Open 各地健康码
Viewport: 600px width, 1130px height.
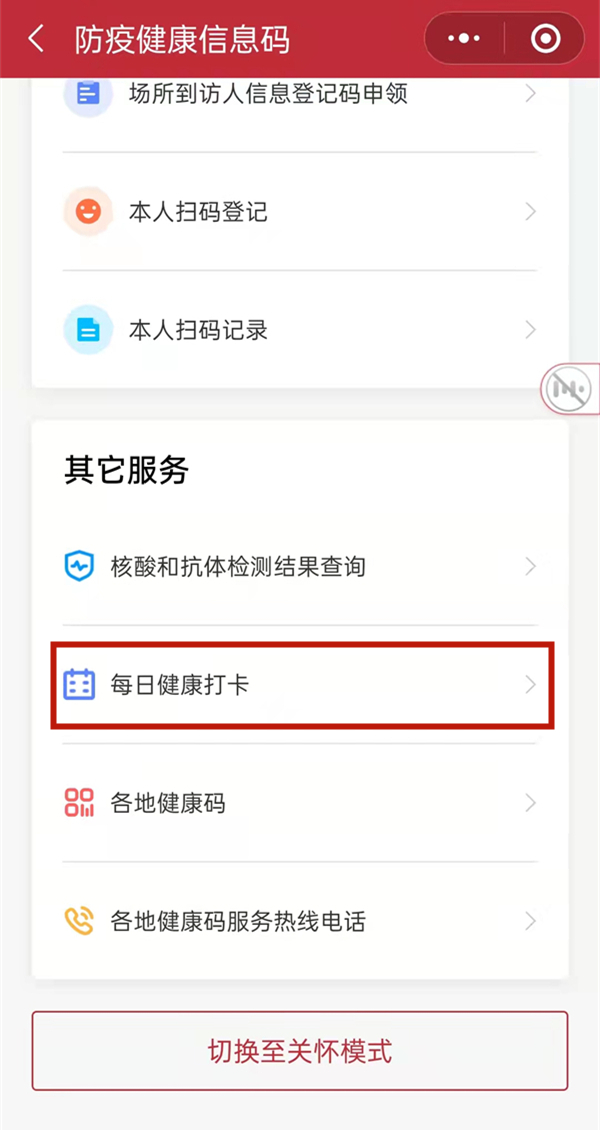[300, 803]
